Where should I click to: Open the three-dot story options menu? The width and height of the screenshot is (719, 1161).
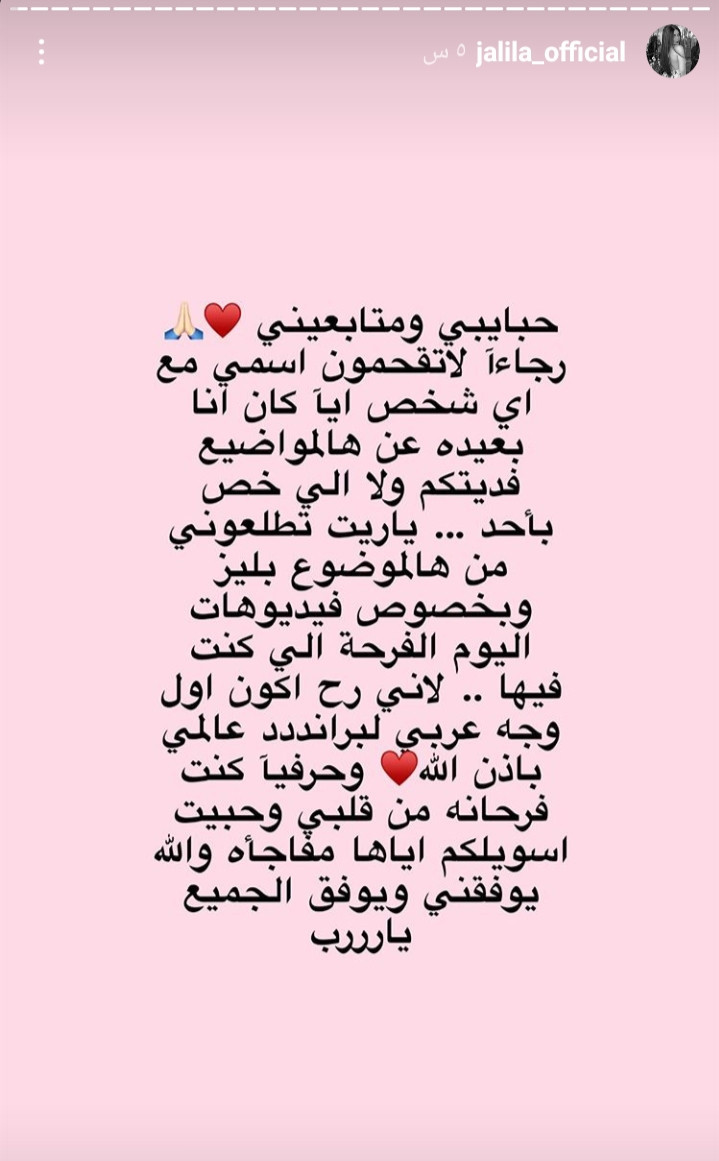click(41, 52)
